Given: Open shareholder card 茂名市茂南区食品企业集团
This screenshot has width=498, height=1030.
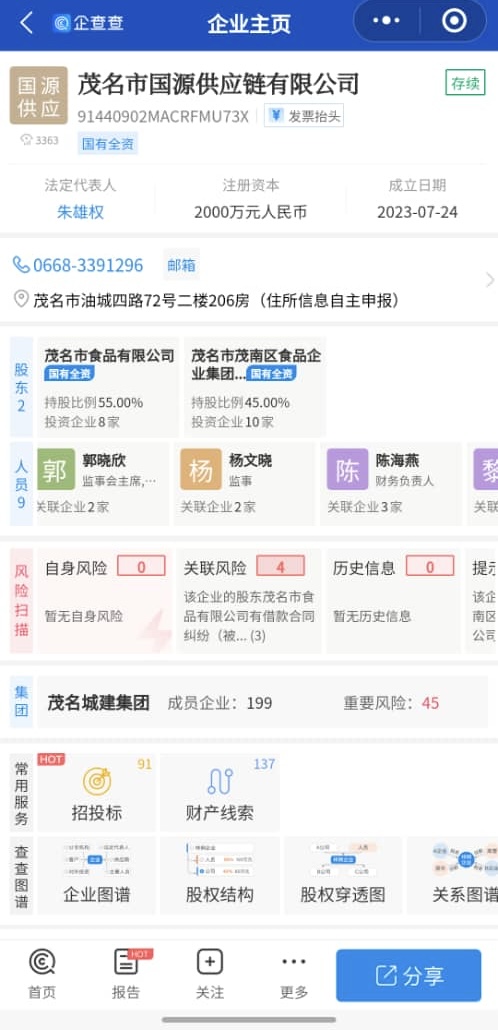Looking at the screenshot, I should 255,388.
